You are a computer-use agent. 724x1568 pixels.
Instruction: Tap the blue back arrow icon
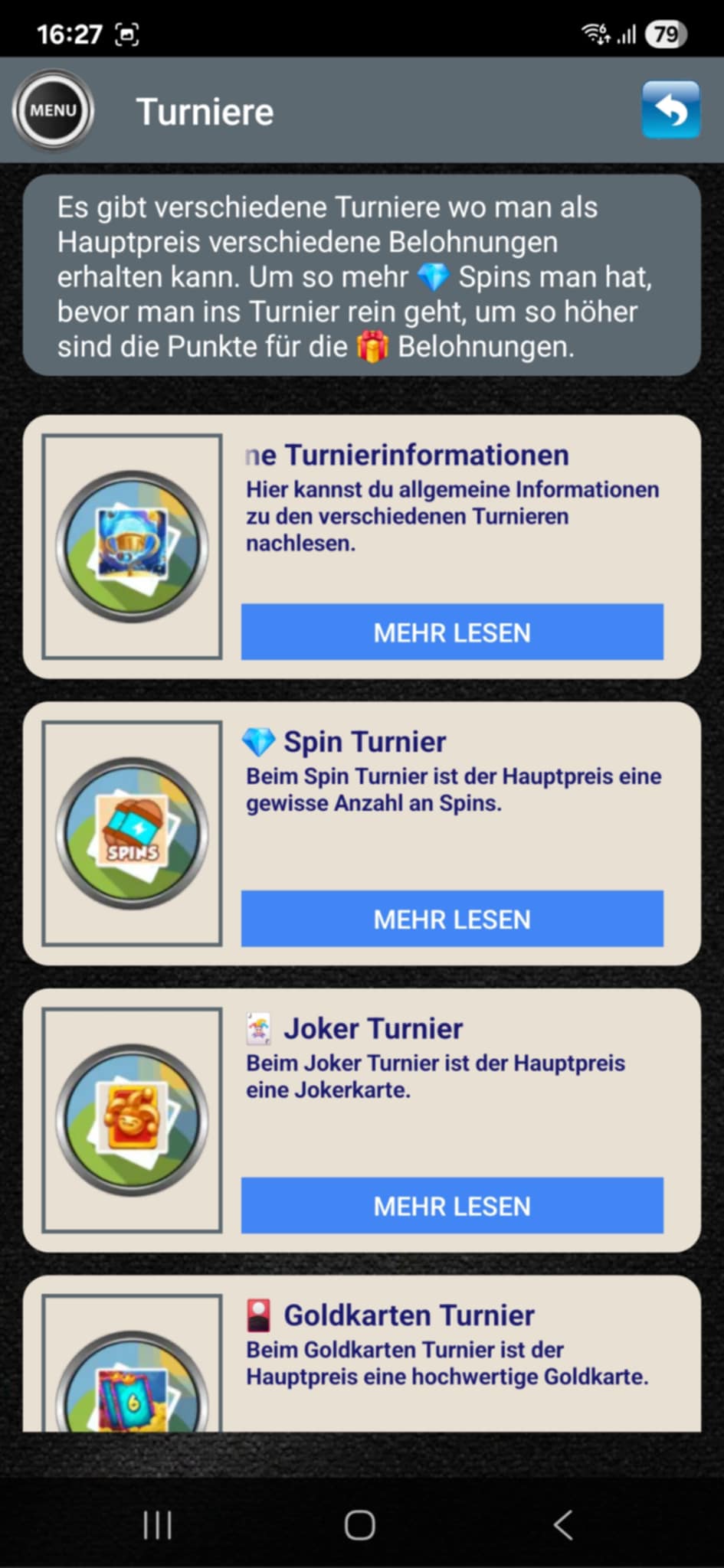(670, 110)
